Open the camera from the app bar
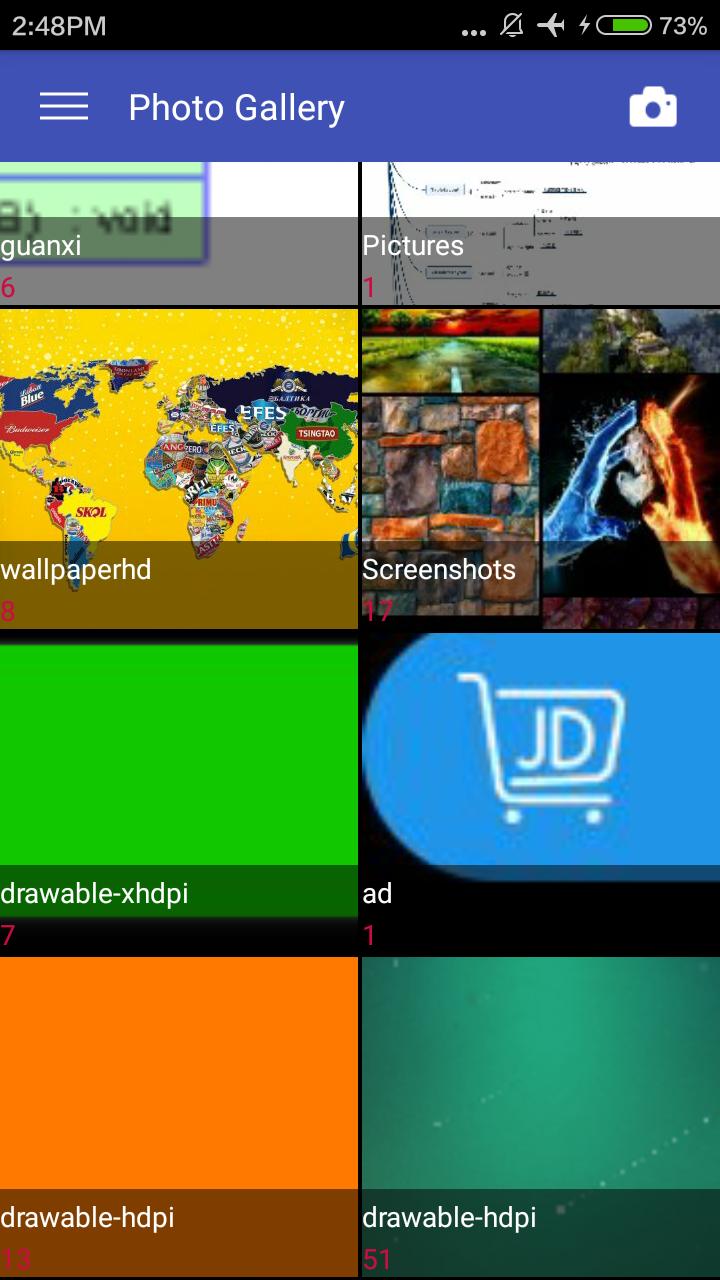The image size is (720, 1280). (x=653, y=107)
